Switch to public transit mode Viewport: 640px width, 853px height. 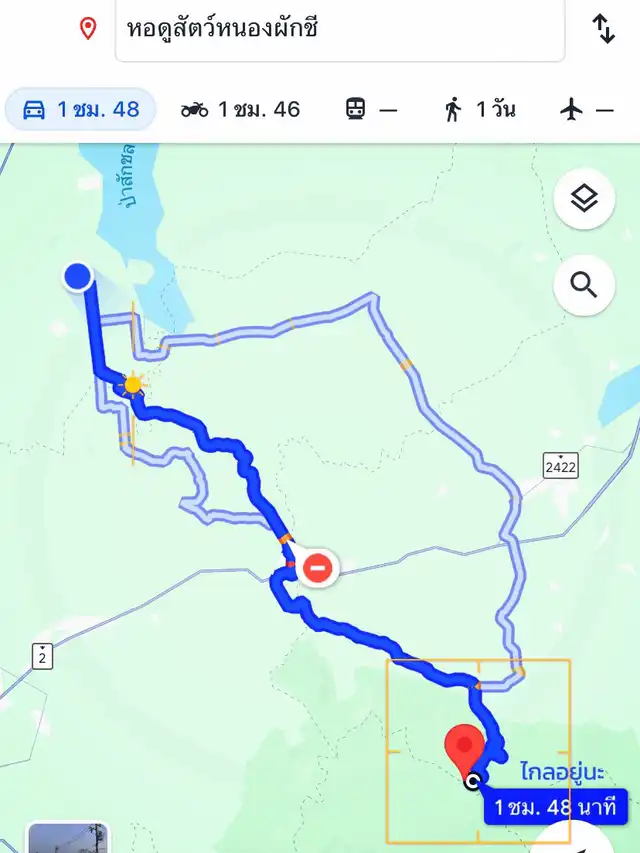point(371,110)
